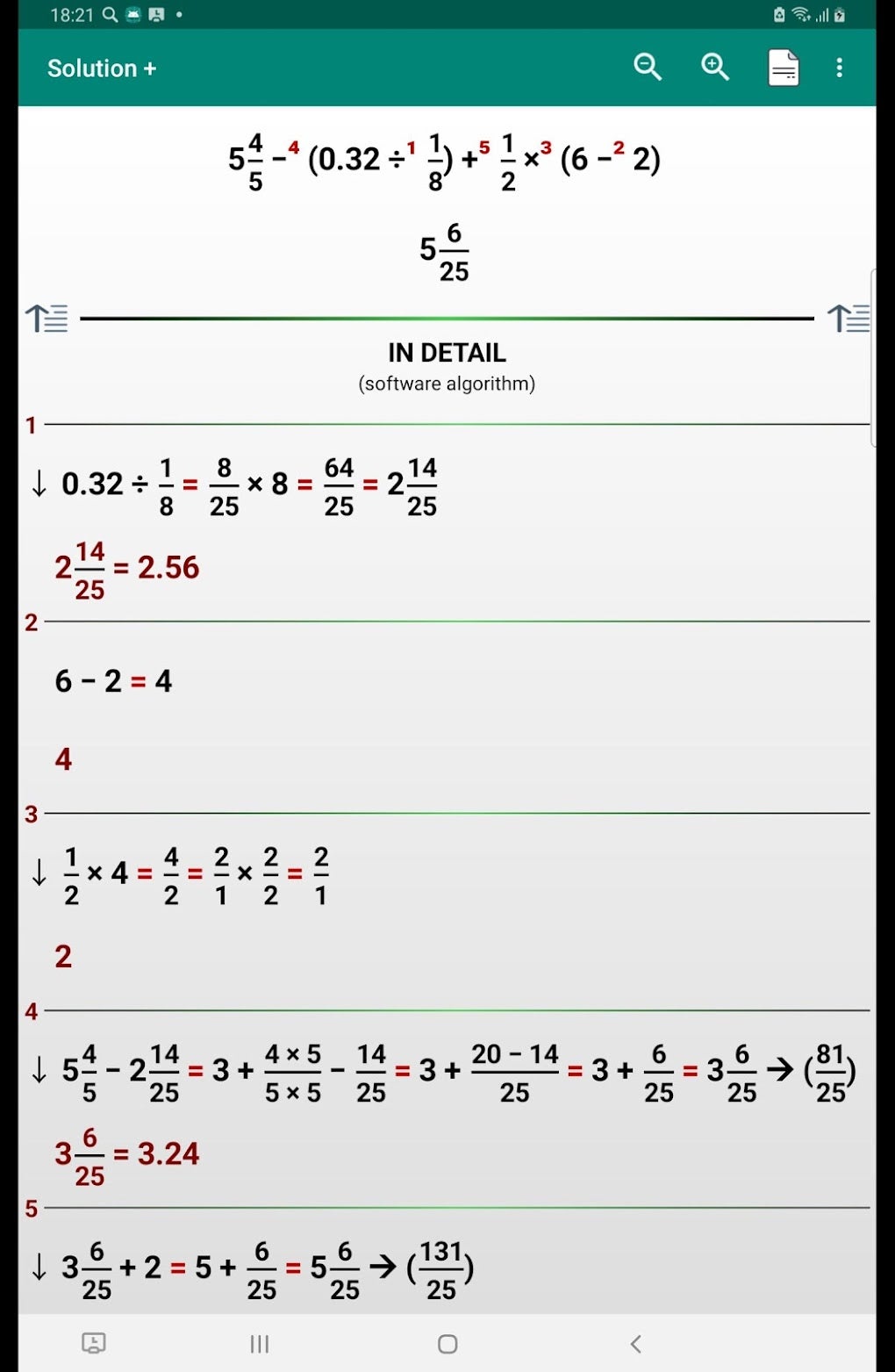Tap the Solution + title
895x1372 pixels.
click(x=102, y=68)
